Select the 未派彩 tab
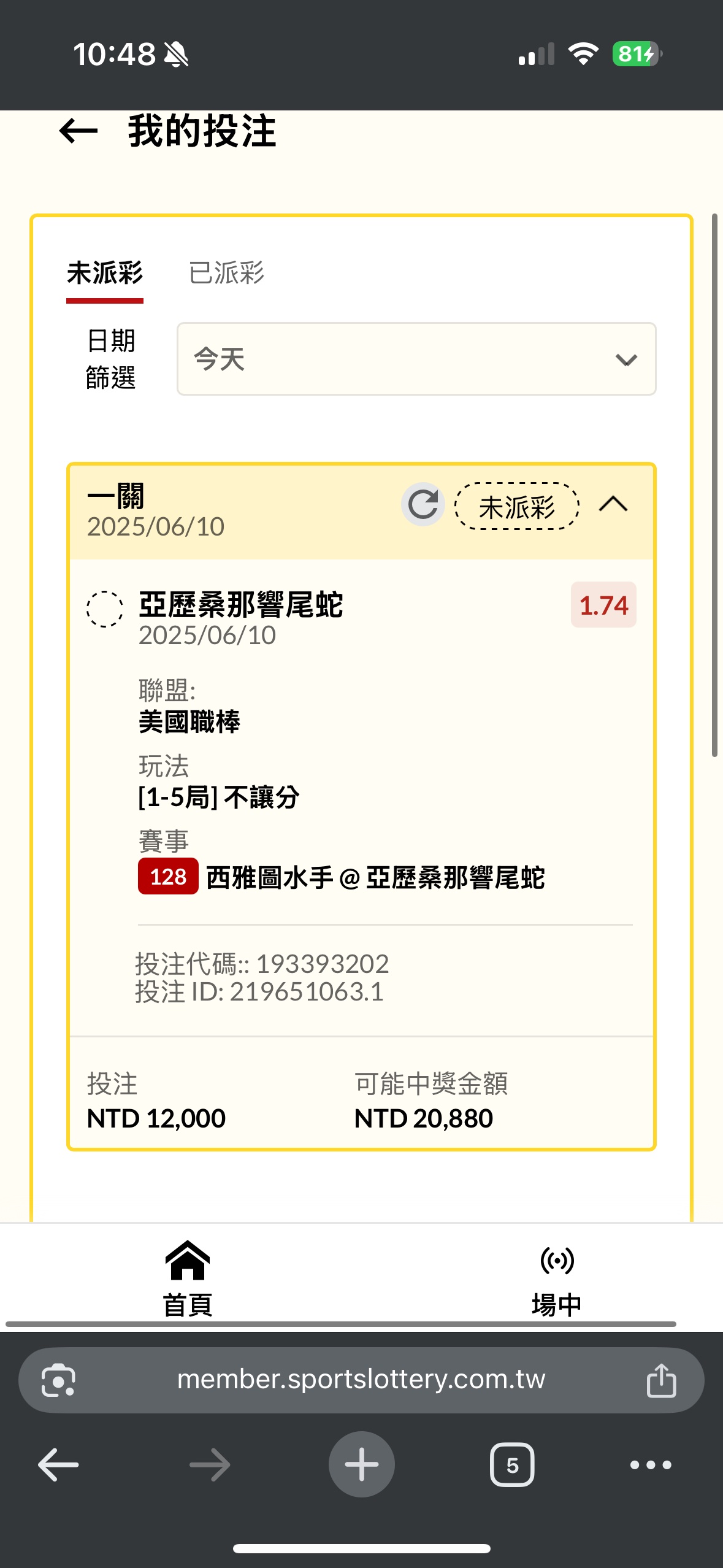The width and height of the screenshot is (723, 1568). click(x=105, y=273)
